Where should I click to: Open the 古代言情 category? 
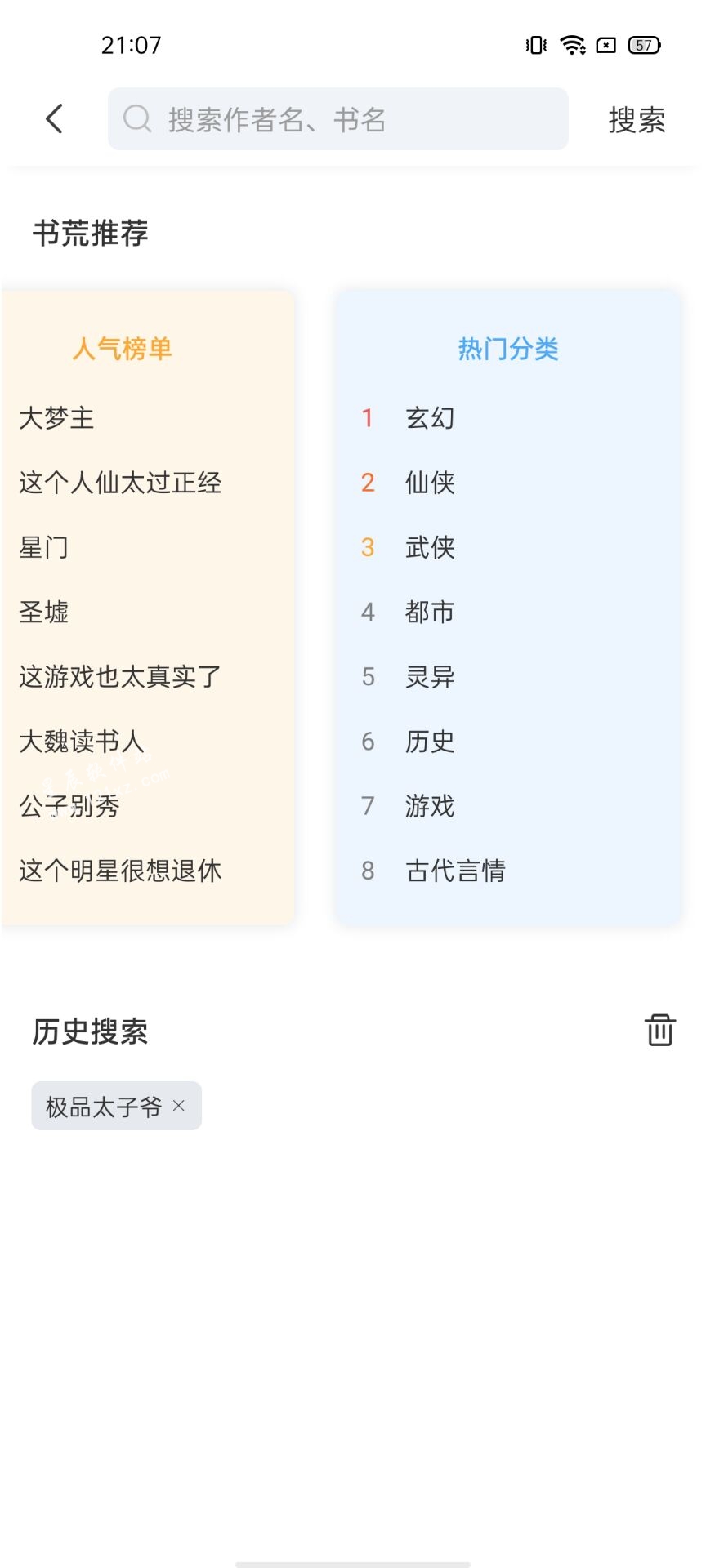(x=455, y=871)
